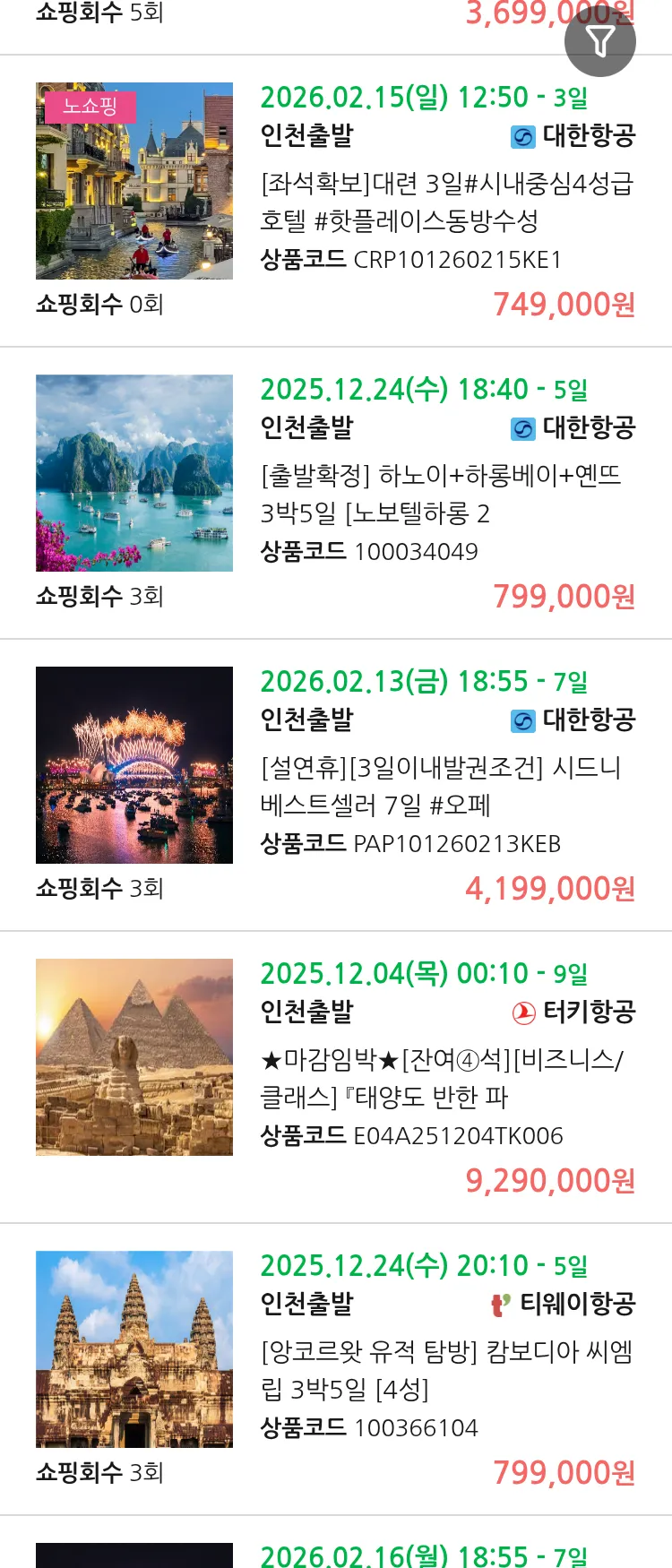Screen dimensions: 672x1568
Task: Open the 대련 3일 tour card
Action: pos(446,202)
